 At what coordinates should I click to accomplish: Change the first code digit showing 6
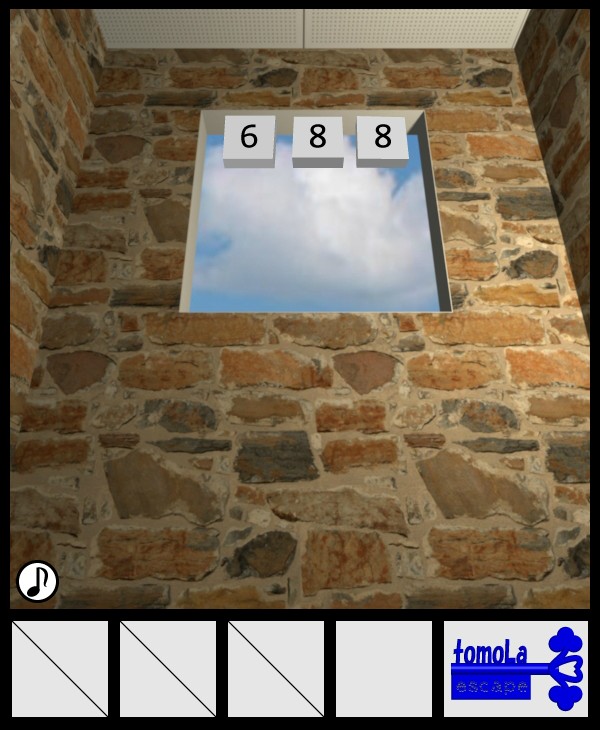pyautogui.click(x=249, y=139)
